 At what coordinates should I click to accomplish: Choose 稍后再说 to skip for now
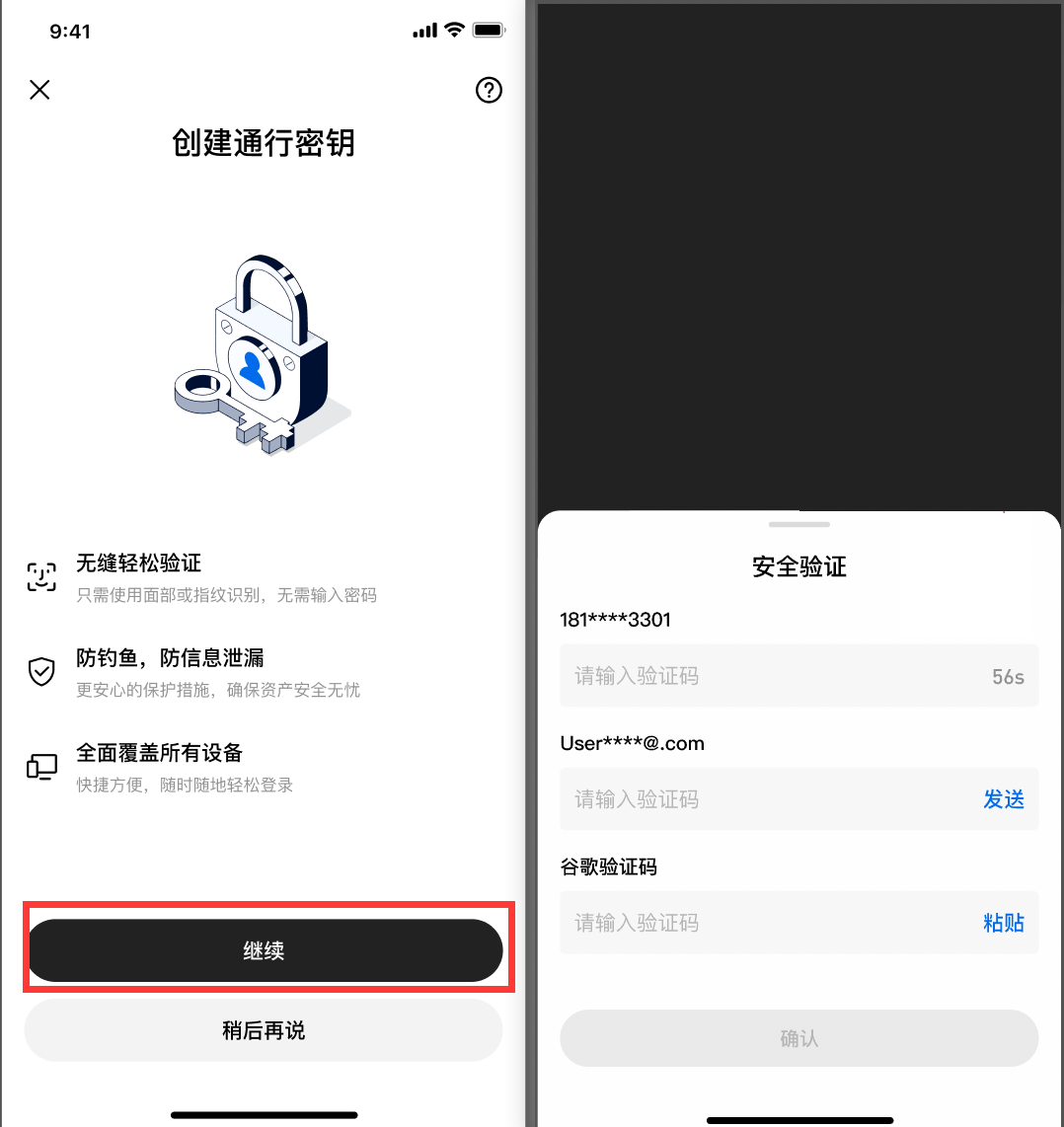[x=264, y=1030]
